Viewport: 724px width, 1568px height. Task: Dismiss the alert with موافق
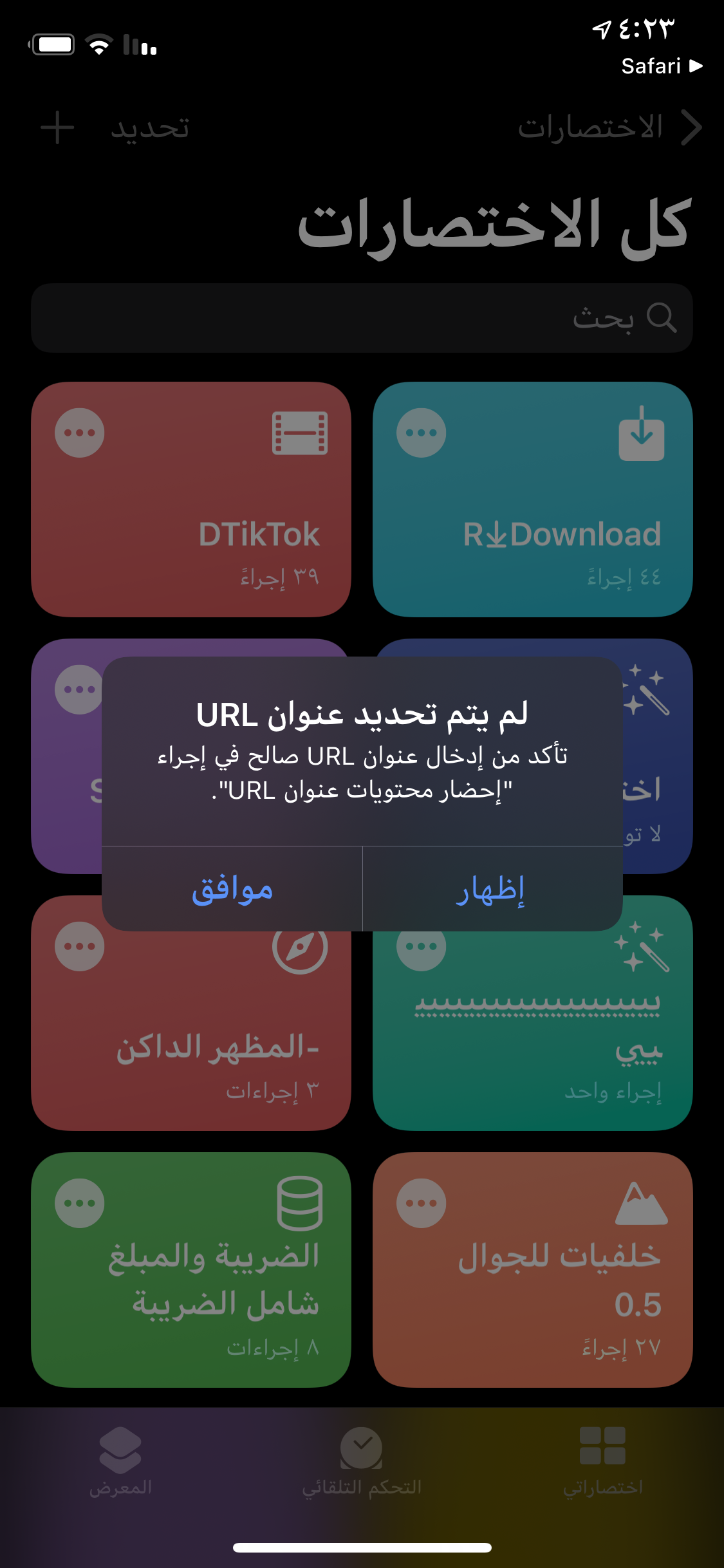(232, 889)
